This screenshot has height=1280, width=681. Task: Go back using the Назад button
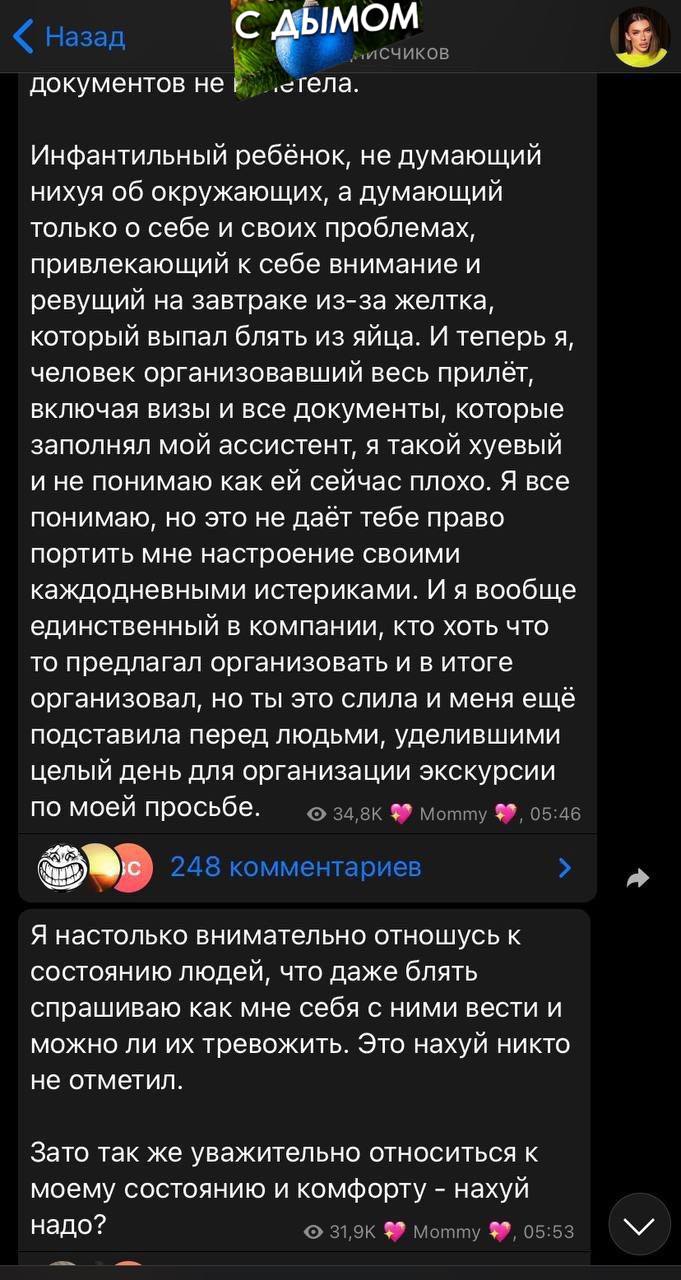click(x=68, y=38)
